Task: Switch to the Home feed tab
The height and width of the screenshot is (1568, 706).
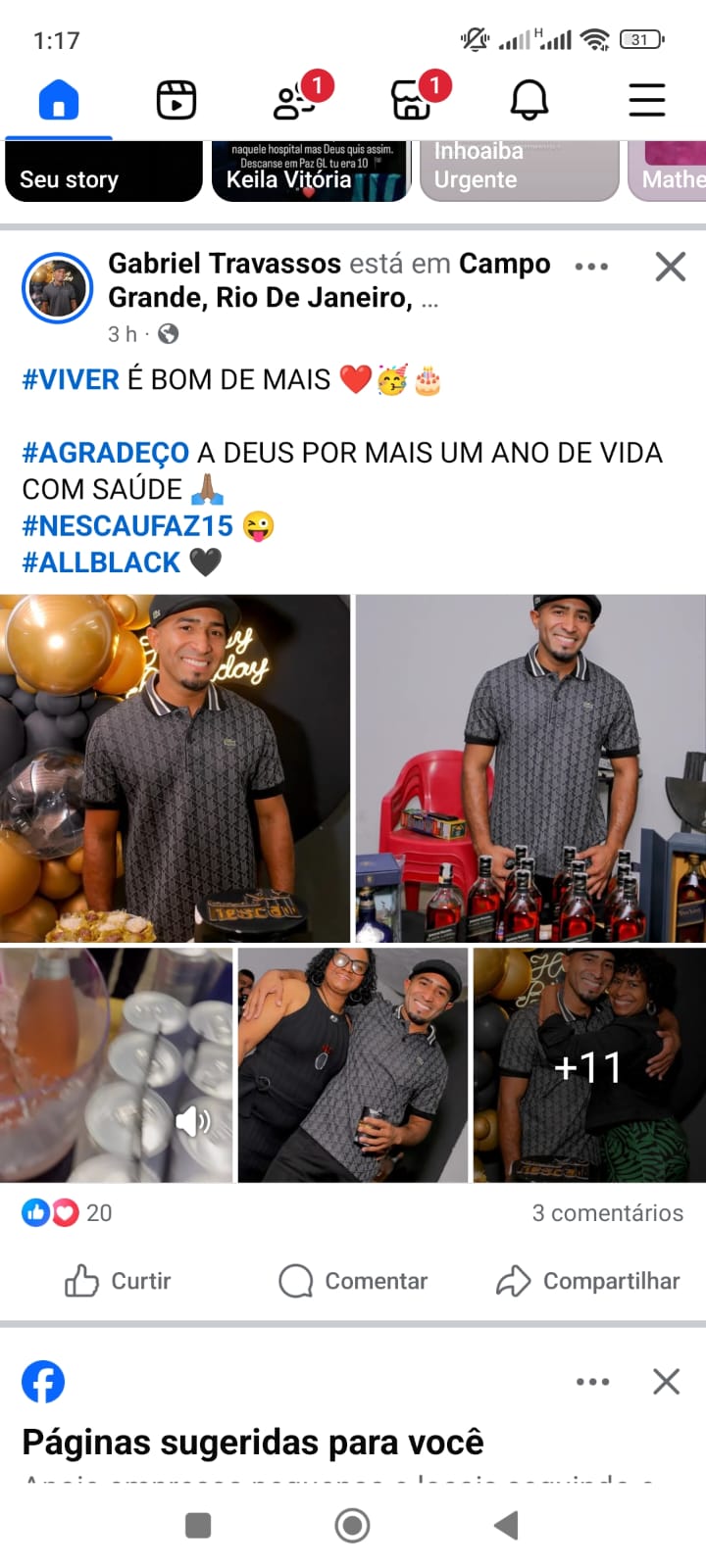Action: point(58,100)
